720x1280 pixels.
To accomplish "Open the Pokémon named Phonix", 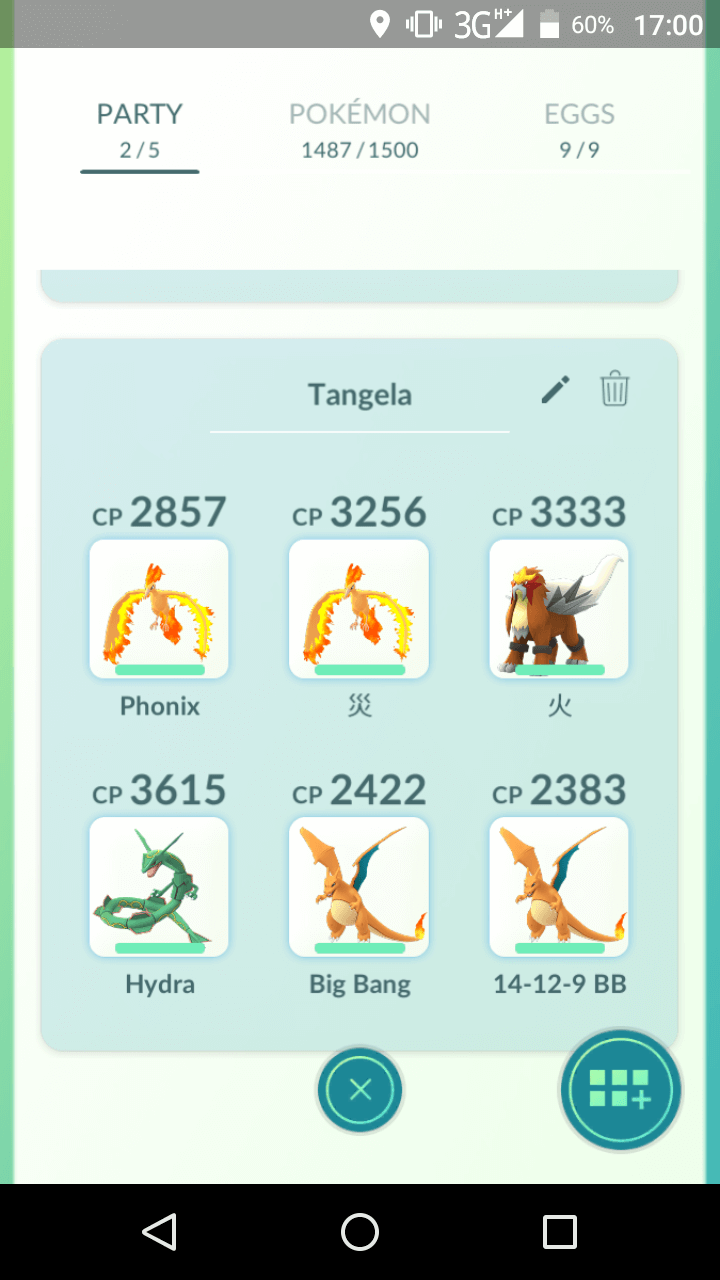I will 159,608.
